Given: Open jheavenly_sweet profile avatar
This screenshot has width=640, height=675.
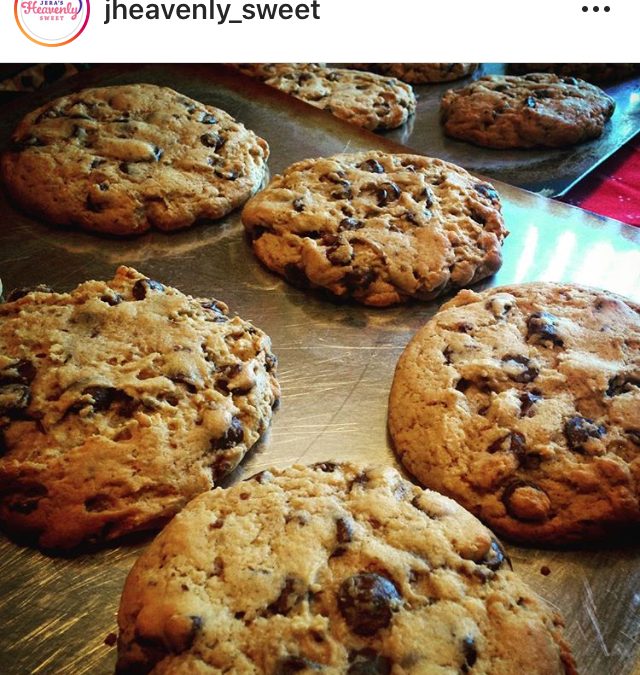Looking at the screenshot, I should [51, 12].
